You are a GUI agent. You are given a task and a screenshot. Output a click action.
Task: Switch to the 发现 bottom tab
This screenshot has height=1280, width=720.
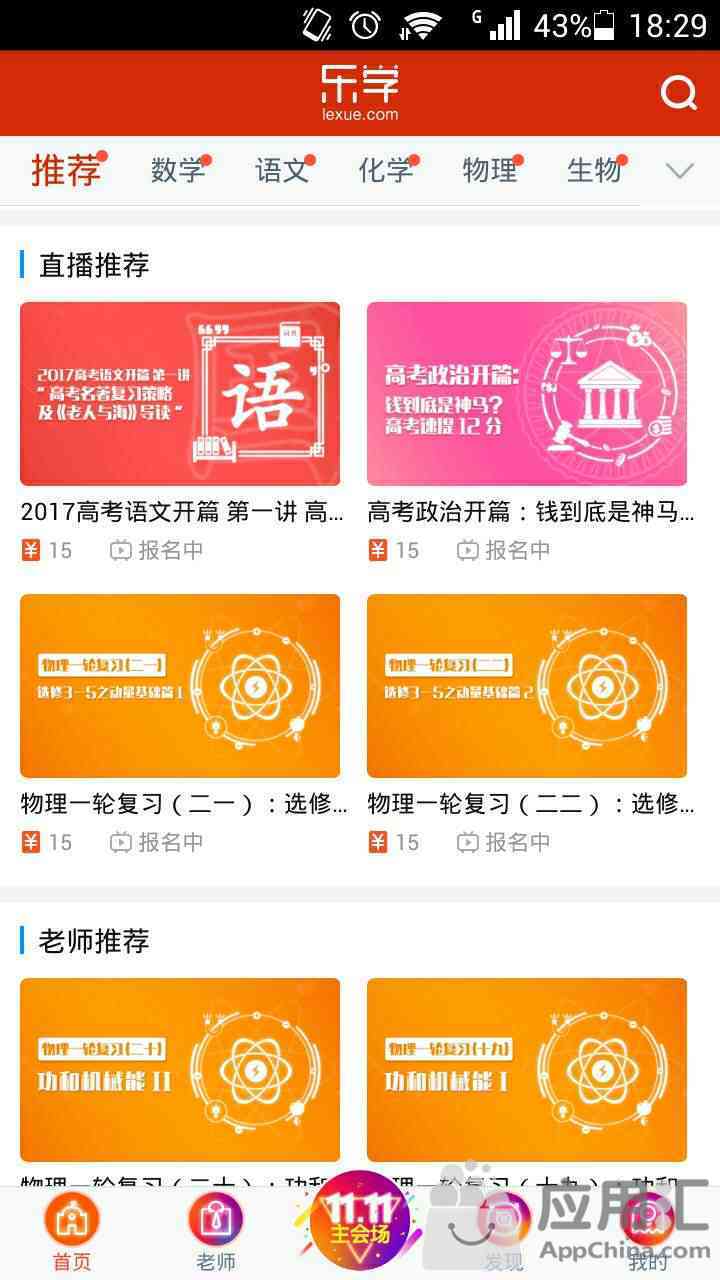[x=504, y=1232]
